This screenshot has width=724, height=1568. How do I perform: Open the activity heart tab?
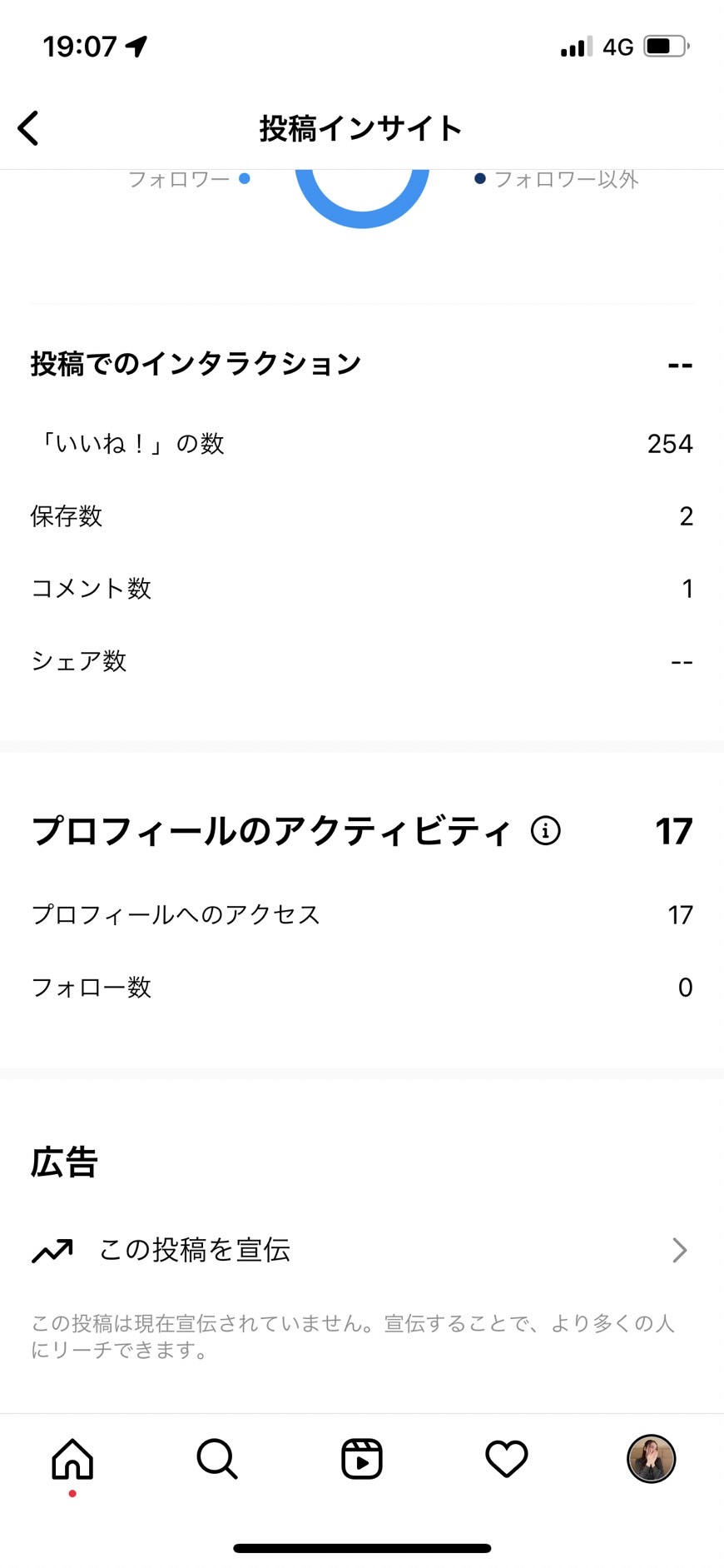point(507,1459)
